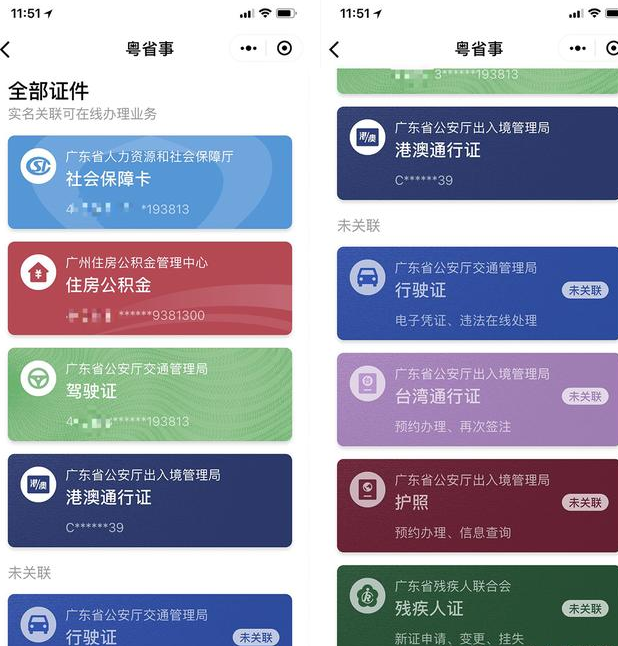Open the 社会保障卡 card
The height and width of the screenshot is (646, 618).
(x=150, y=182)
